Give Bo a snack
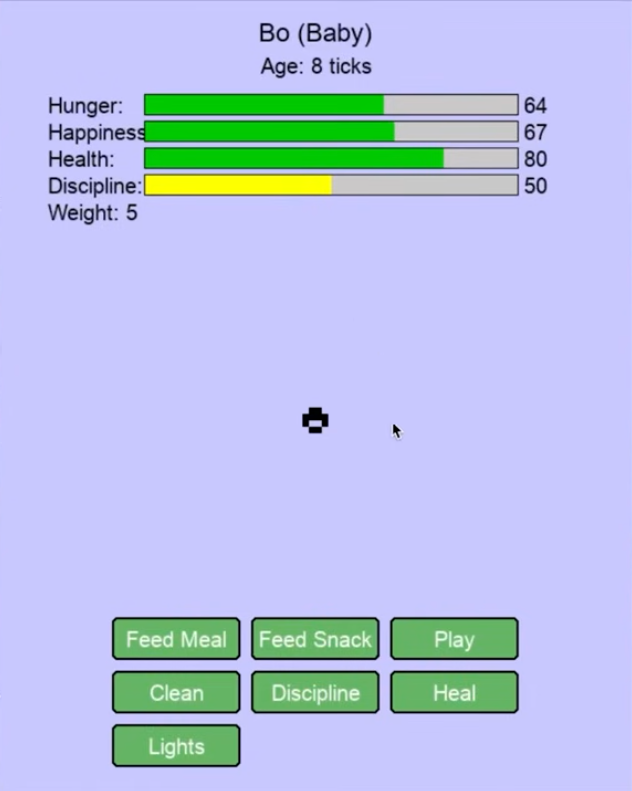The image size is (632, 791). click(x=315, y=639)
